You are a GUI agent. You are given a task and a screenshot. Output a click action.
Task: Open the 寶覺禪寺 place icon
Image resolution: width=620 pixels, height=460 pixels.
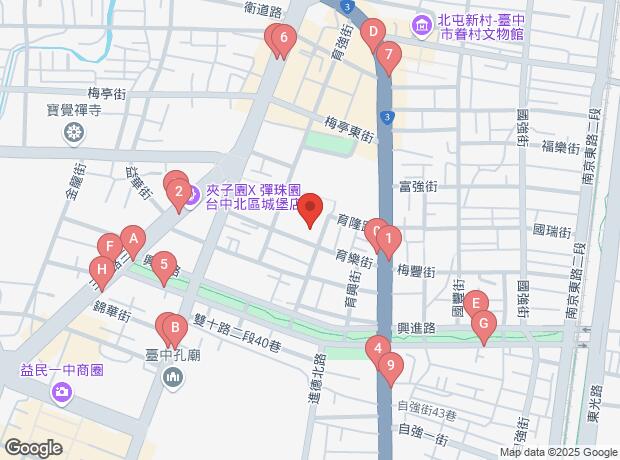pyautogui.click(x=74, y=132)
